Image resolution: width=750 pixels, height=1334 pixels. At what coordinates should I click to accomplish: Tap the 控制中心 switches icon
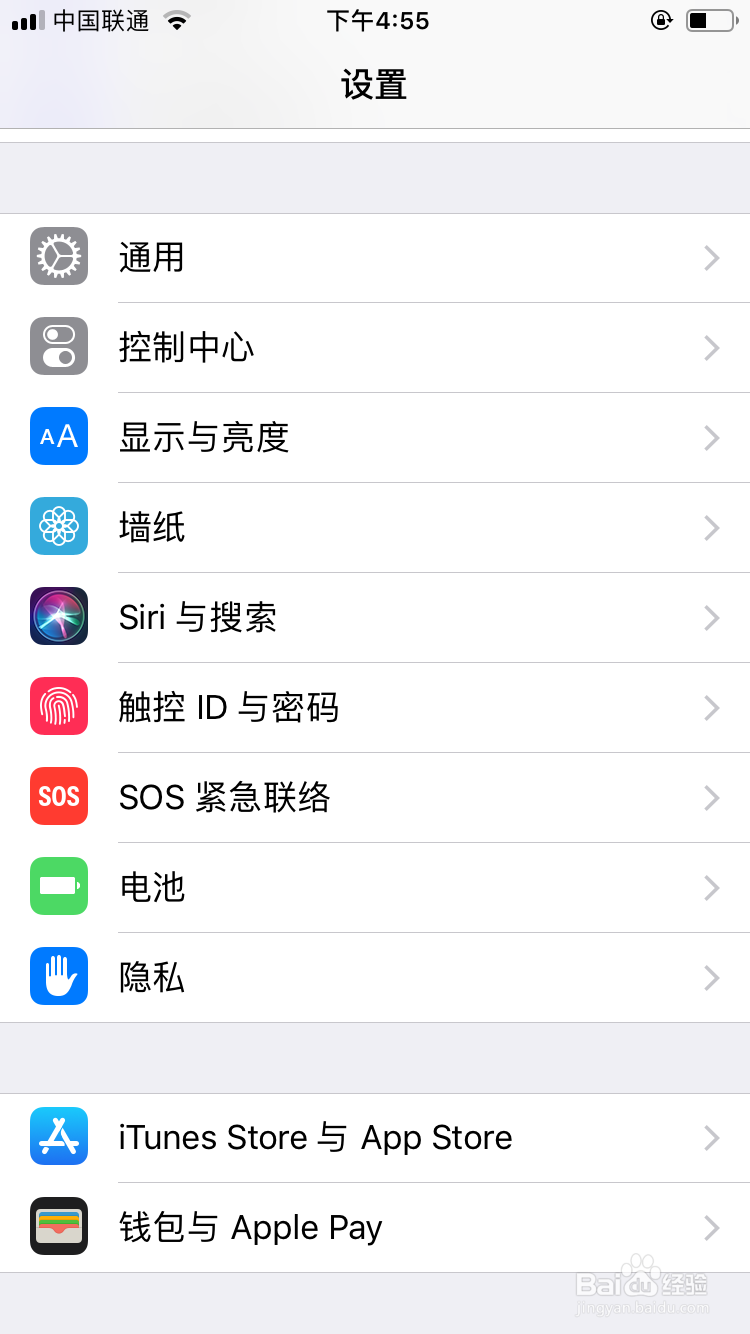58,347
